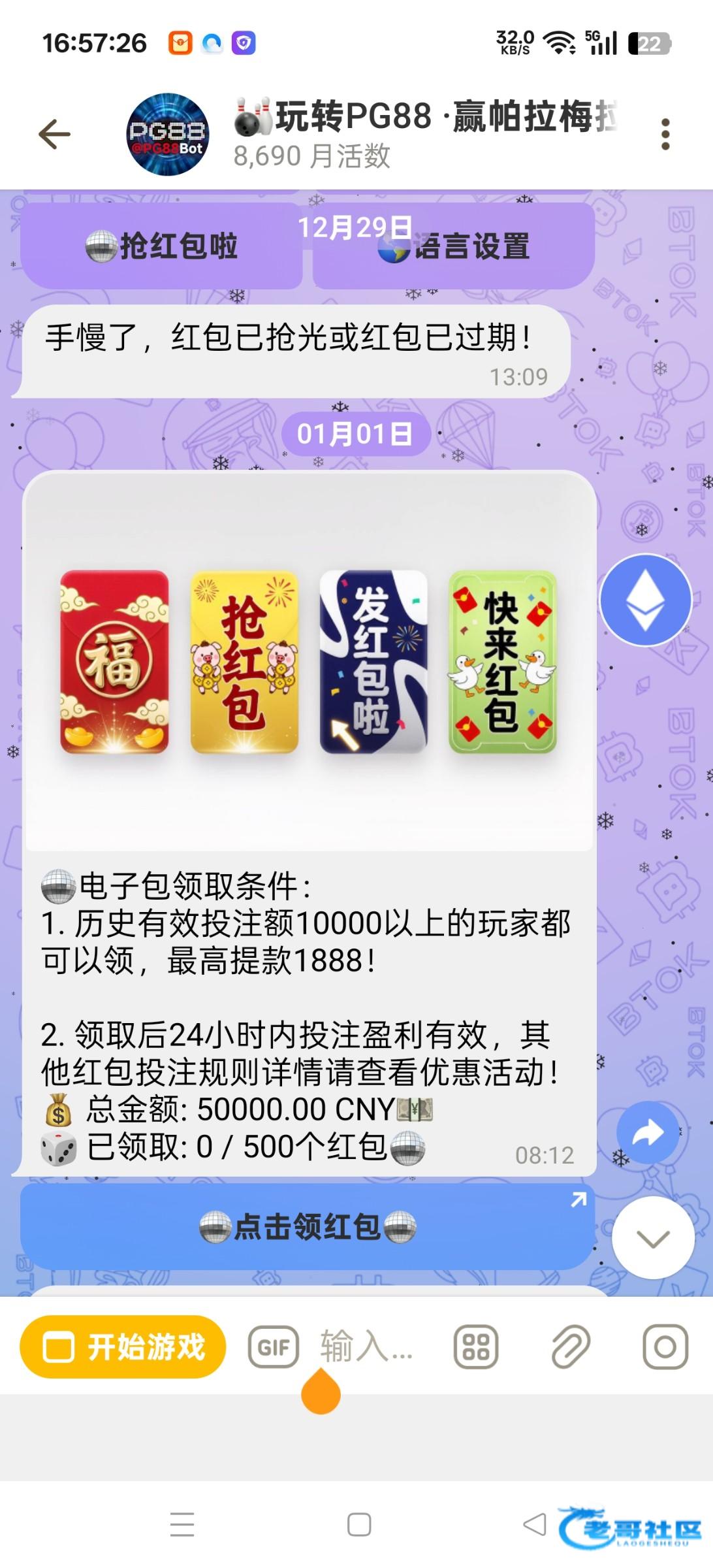The height and width of the screenshot is (1568, 713).
Task: Go back using the header arrow
Action: click(55, 135)
